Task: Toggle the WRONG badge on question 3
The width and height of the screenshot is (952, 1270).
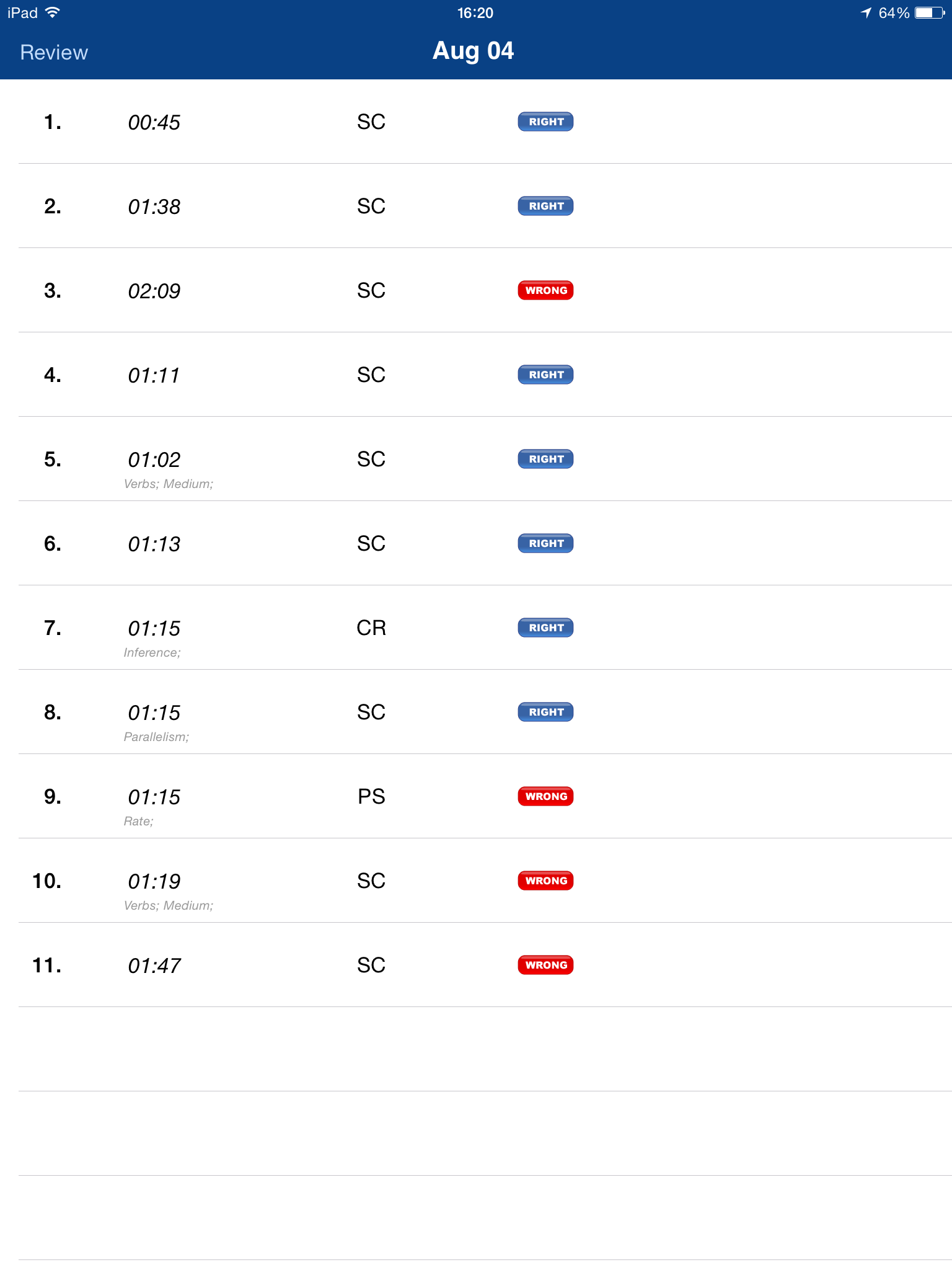Action: click(545, 290)
